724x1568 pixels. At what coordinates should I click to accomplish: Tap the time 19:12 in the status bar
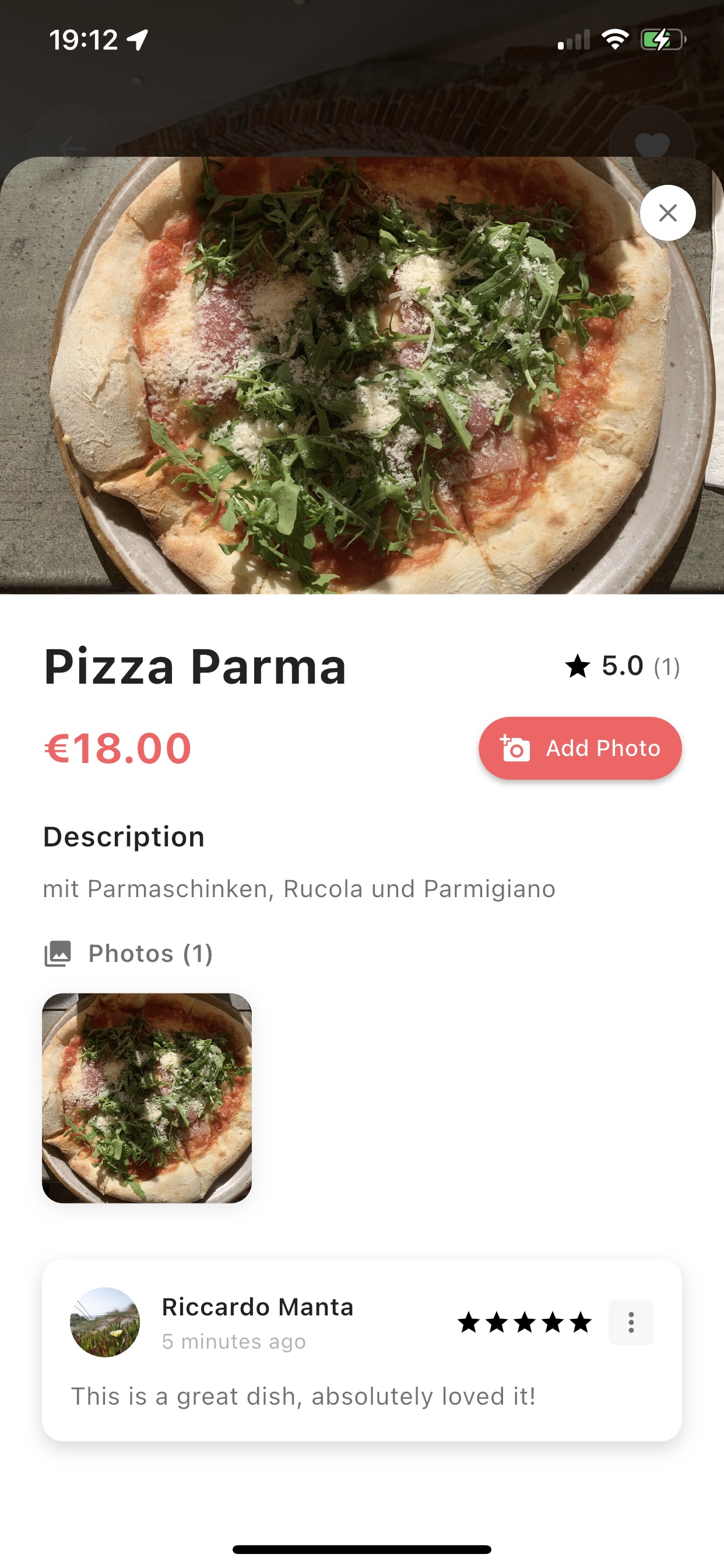point(85,38)
